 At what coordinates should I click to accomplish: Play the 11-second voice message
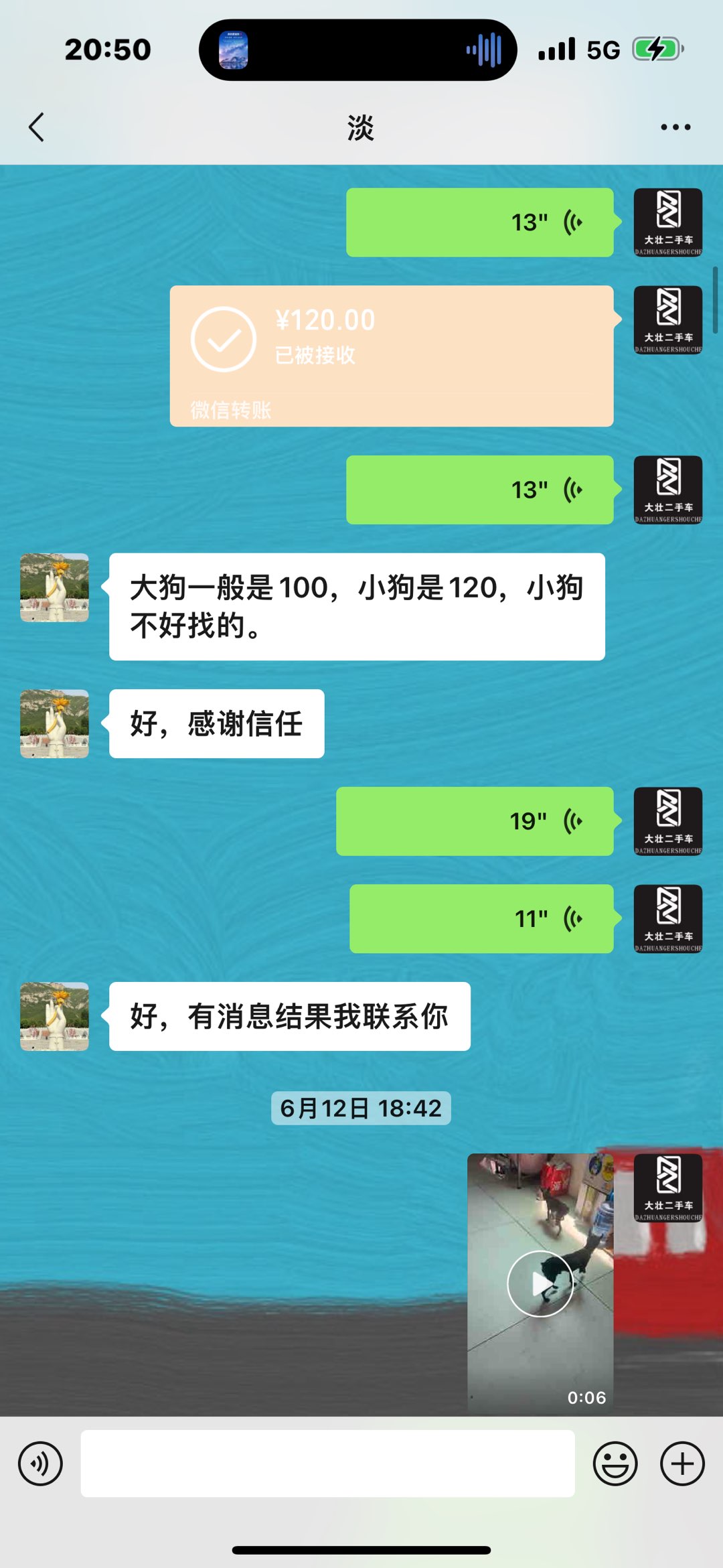pos(481,919)
